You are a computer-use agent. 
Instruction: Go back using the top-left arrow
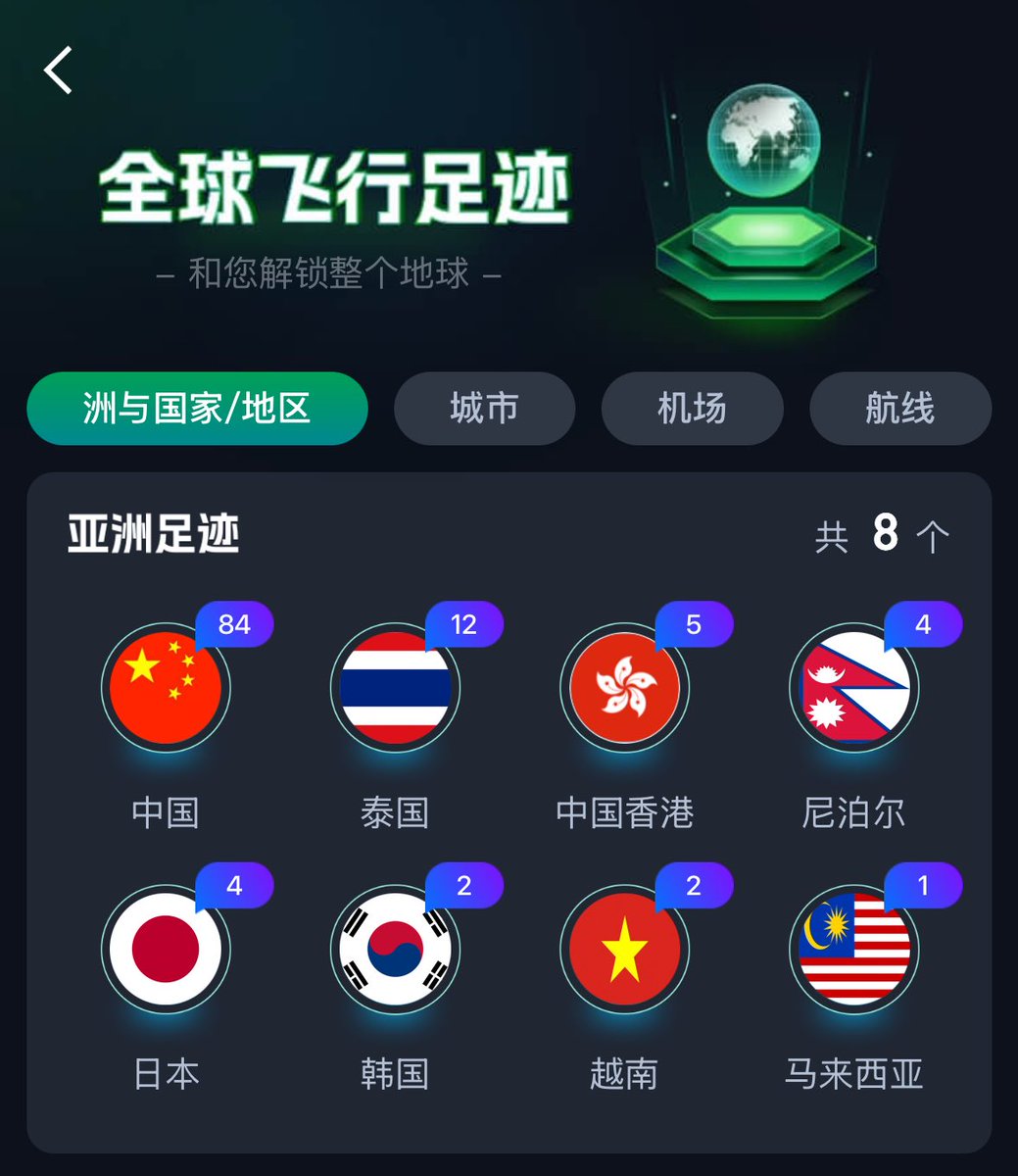pos(59,71)
